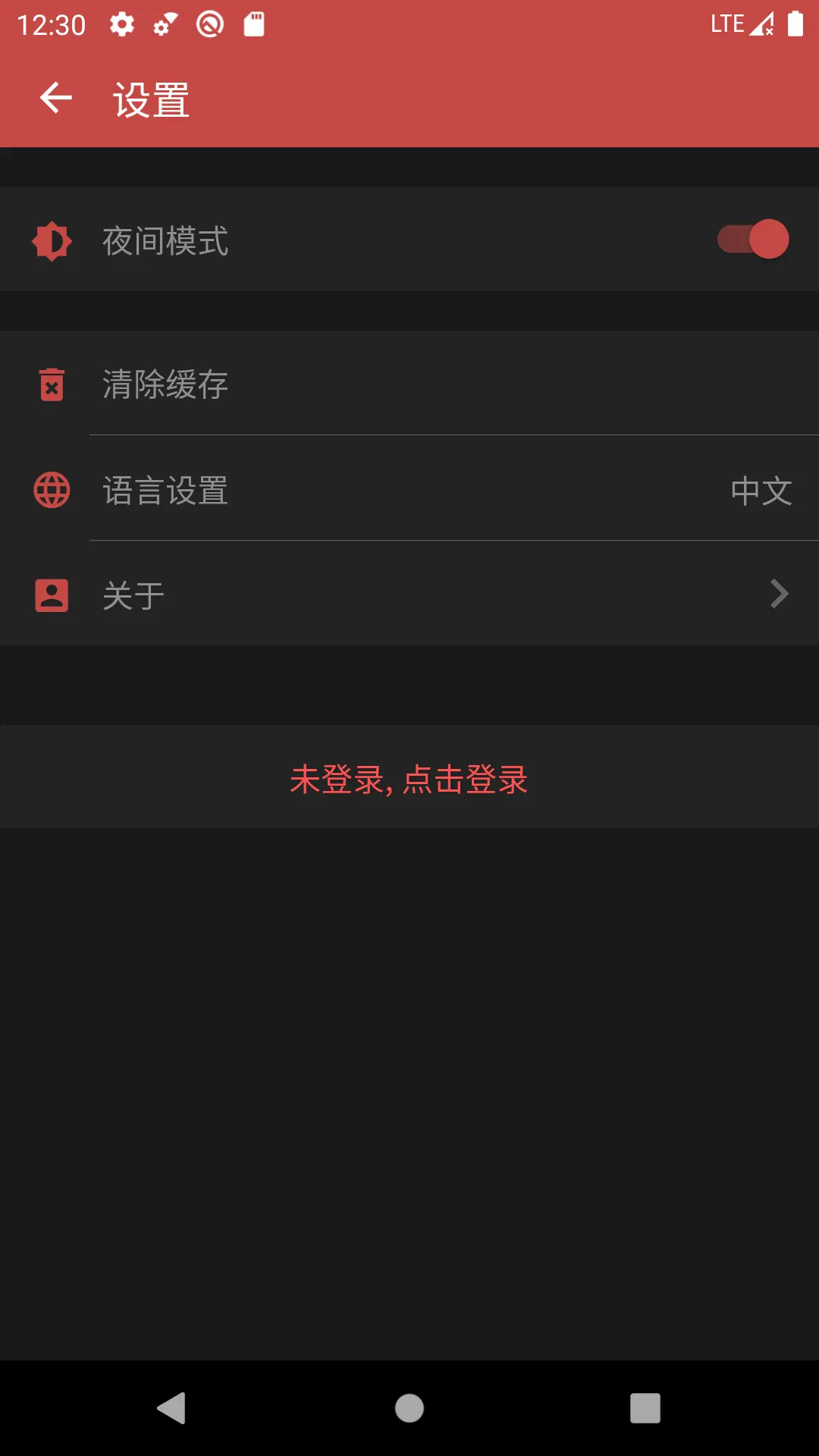Tap the profile icon beside 关于
Screen dimensions: 819x1456
52,594
